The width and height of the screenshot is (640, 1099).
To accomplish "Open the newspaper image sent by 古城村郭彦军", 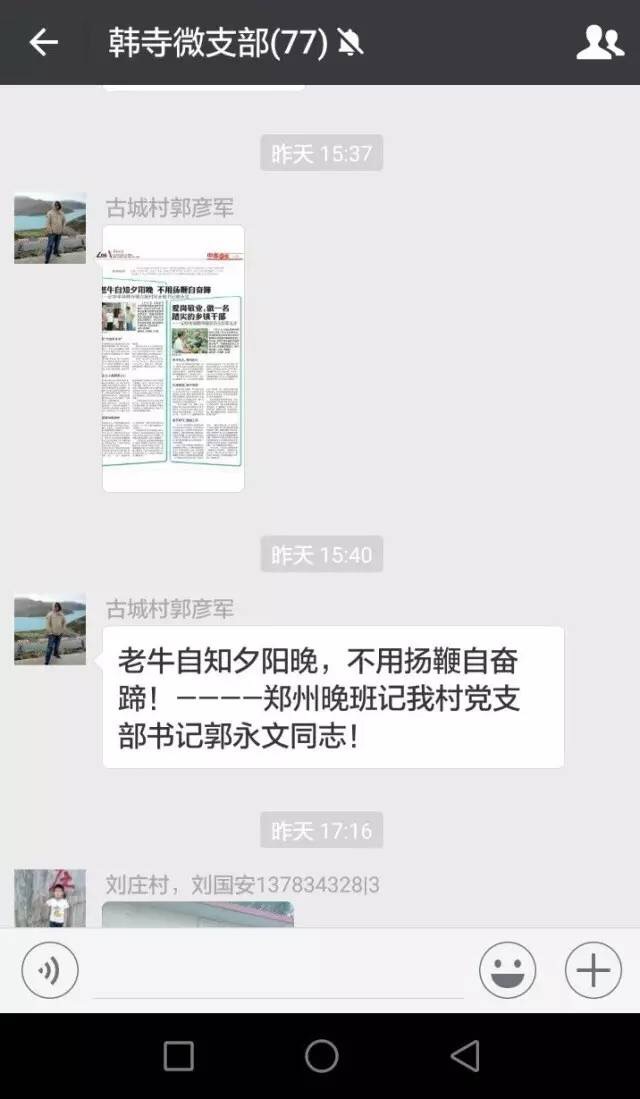I will pos(173,358).
